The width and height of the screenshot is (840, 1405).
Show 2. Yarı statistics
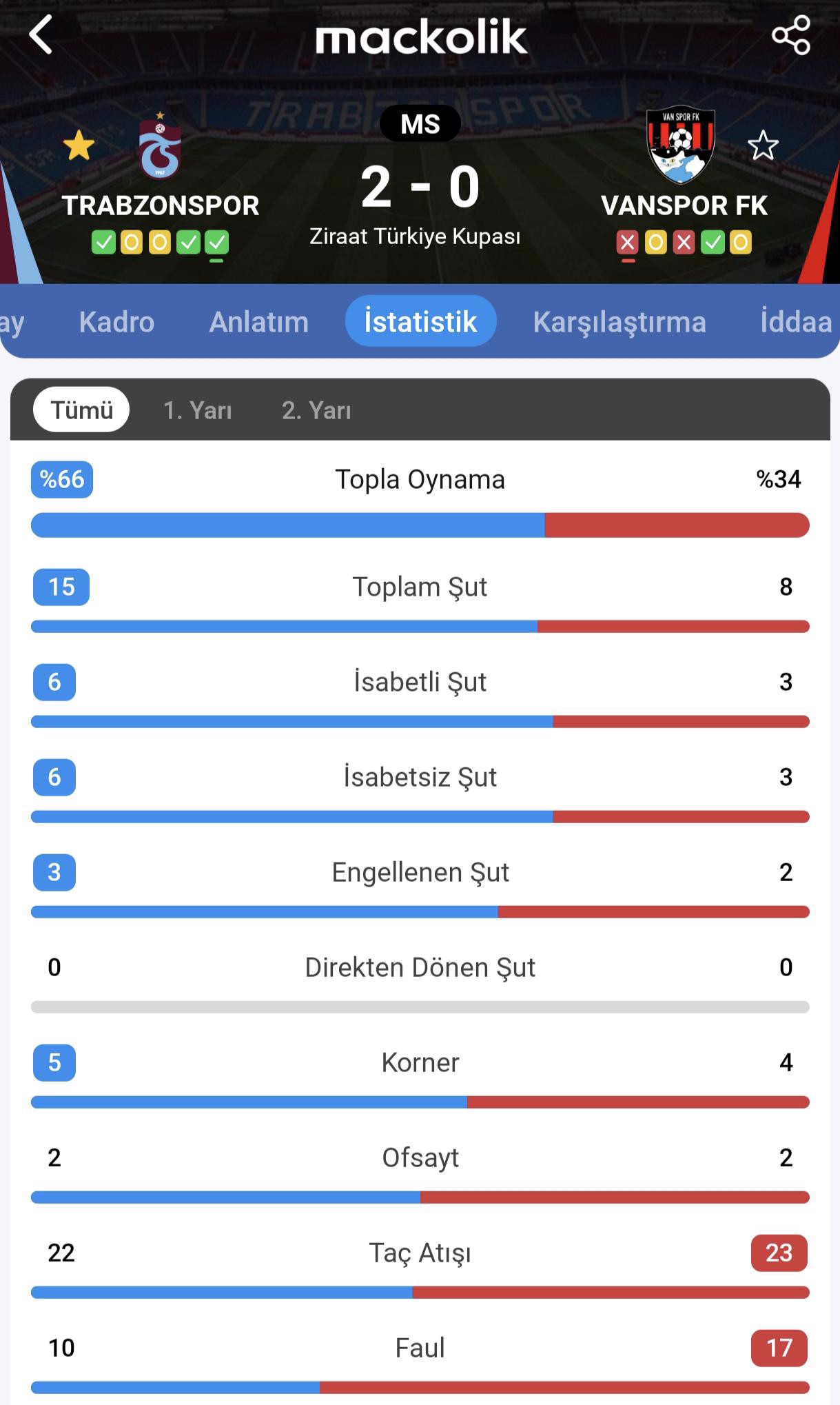pos(316,410)
